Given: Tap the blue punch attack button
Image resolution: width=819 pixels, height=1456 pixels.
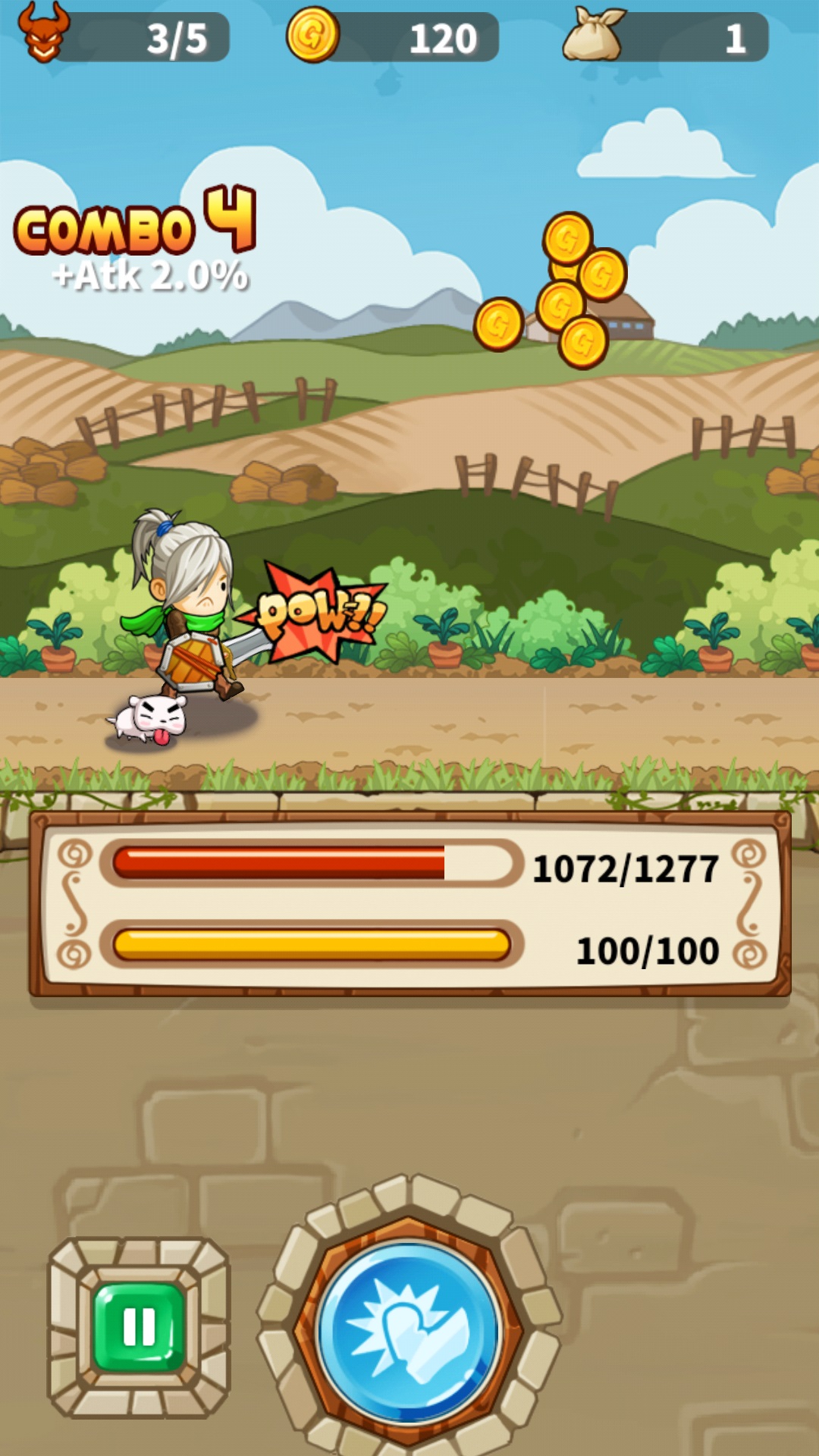Looking at the screenshot, I should tap(409, 1332).
